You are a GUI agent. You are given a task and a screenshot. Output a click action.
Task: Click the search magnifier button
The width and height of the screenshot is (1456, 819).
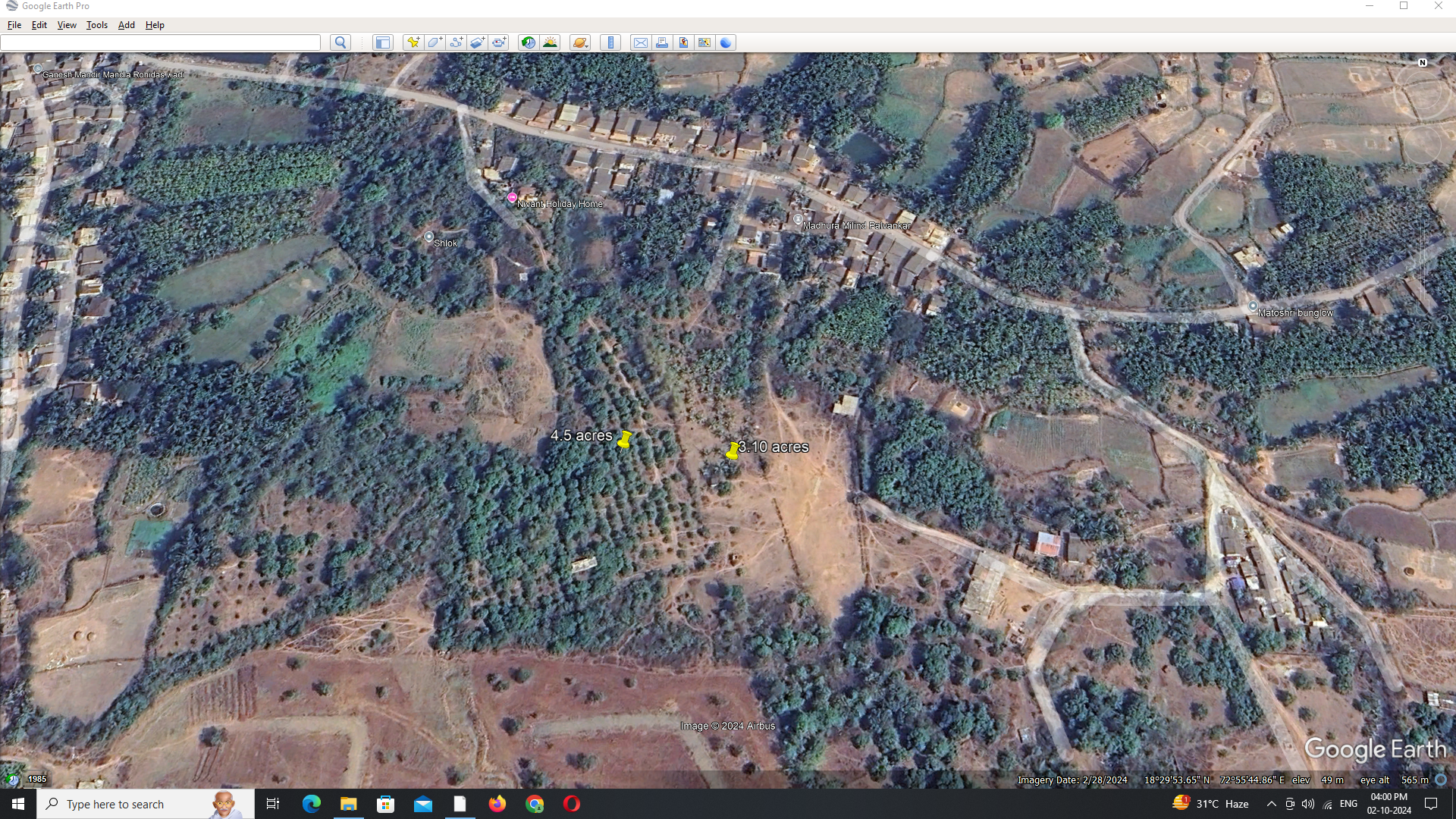pyautogui.click(x=340, y=42)
